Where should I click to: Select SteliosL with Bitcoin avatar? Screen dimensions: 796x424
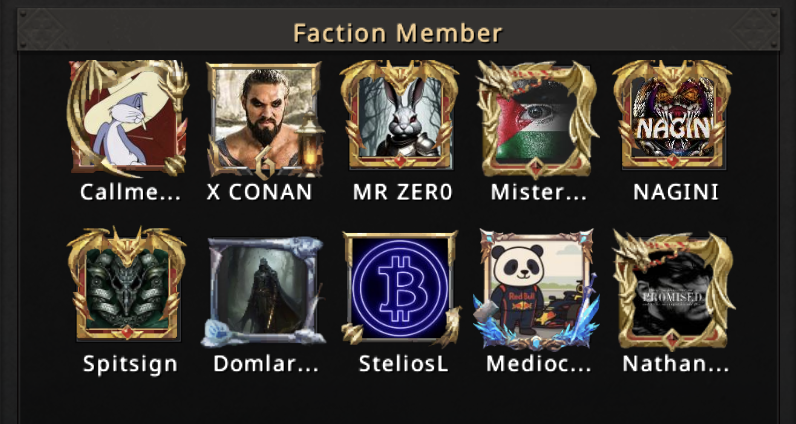(x=402, y=288)
